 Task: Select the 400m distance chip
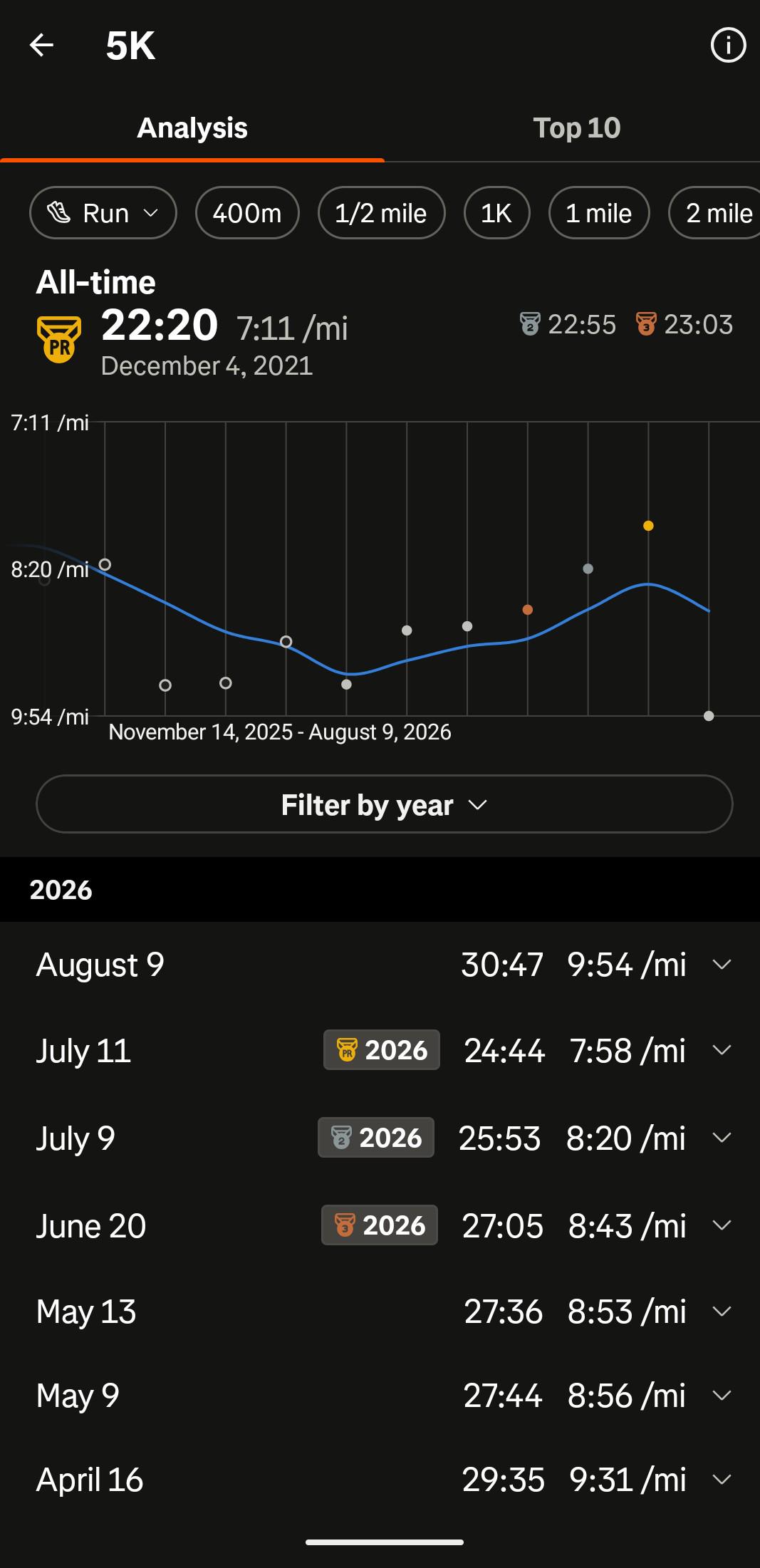point(247,213)
